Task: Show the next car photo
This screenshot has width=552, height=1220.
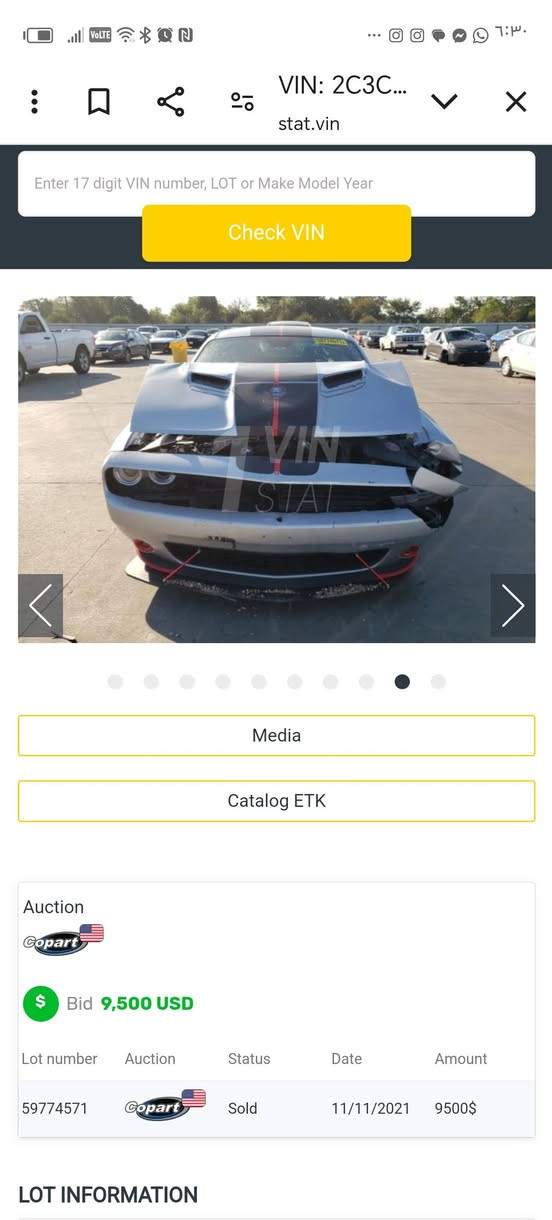Action: tap(513, 606)
